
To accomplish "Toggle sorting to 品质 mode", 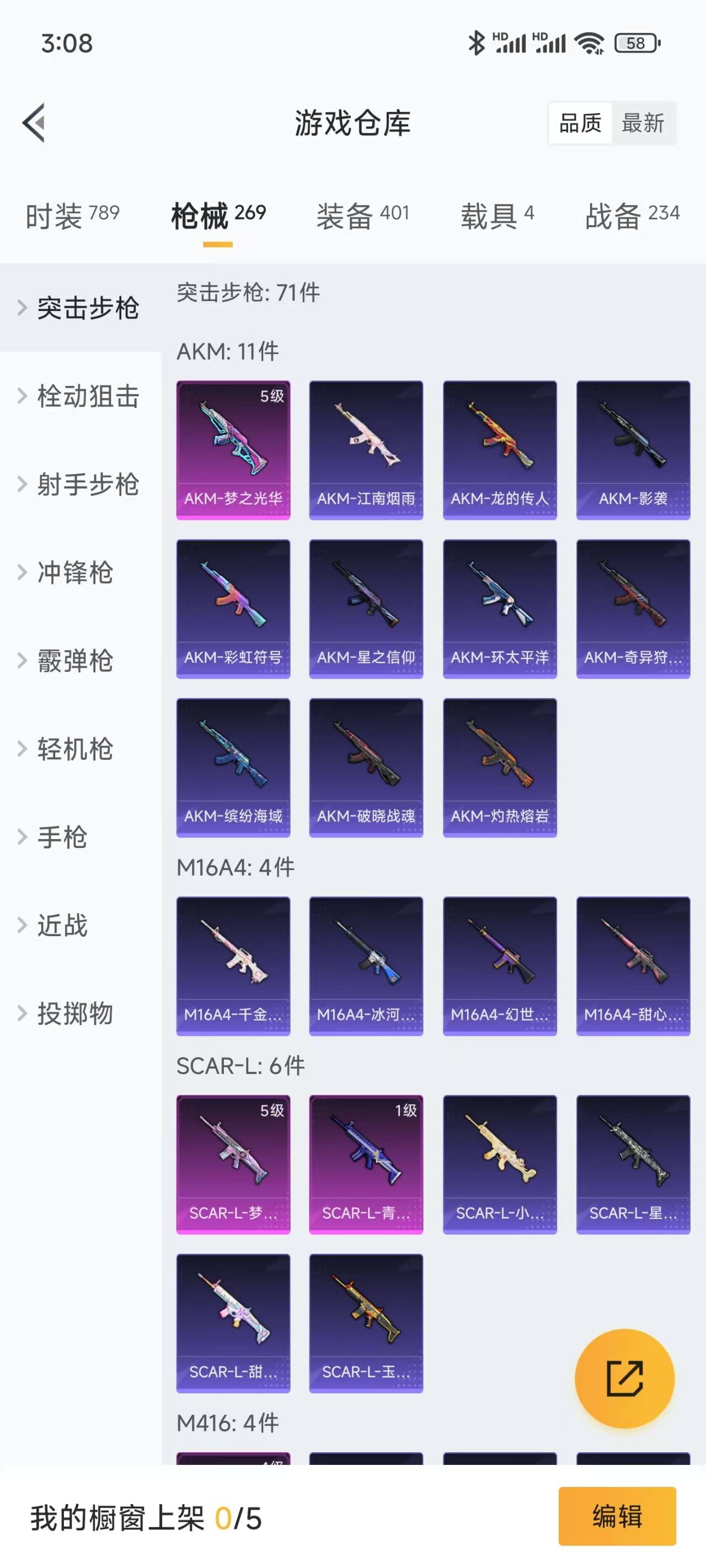I will coord(579,123).
